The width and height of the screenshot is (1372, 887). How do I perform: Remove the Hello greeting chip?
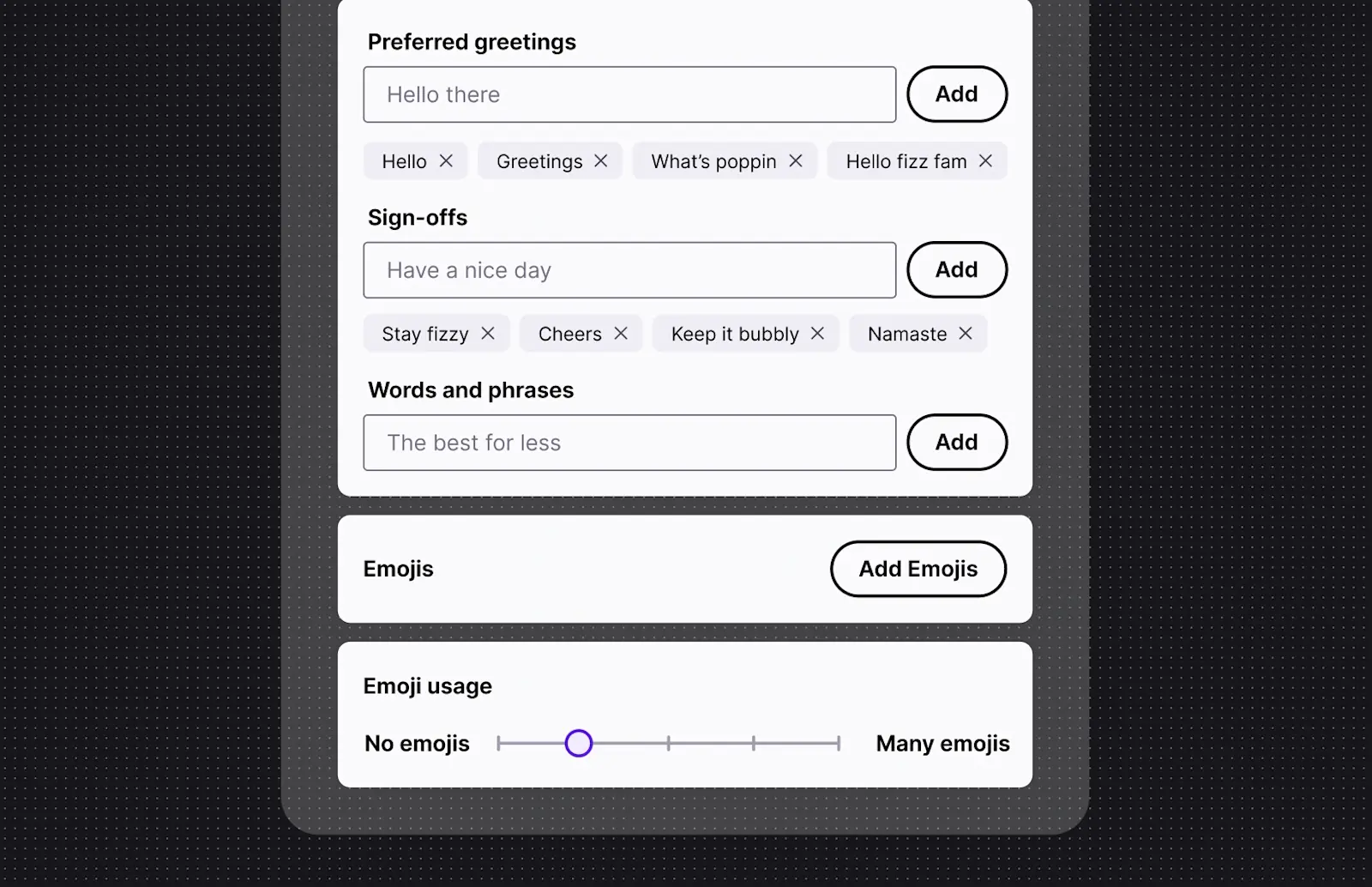click(x=446, y=161)
